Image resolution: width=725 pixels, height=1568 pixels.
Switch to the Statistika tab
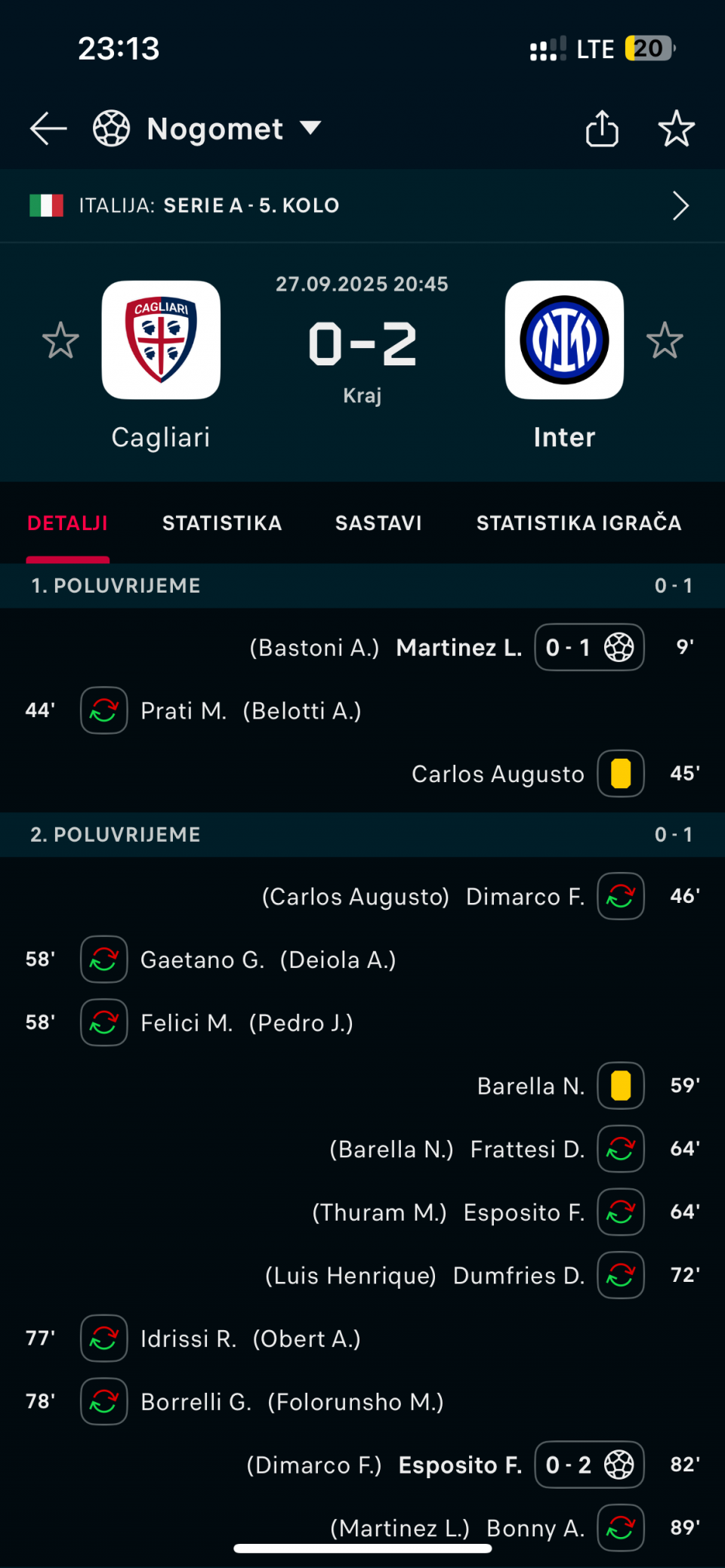(222, 523)
